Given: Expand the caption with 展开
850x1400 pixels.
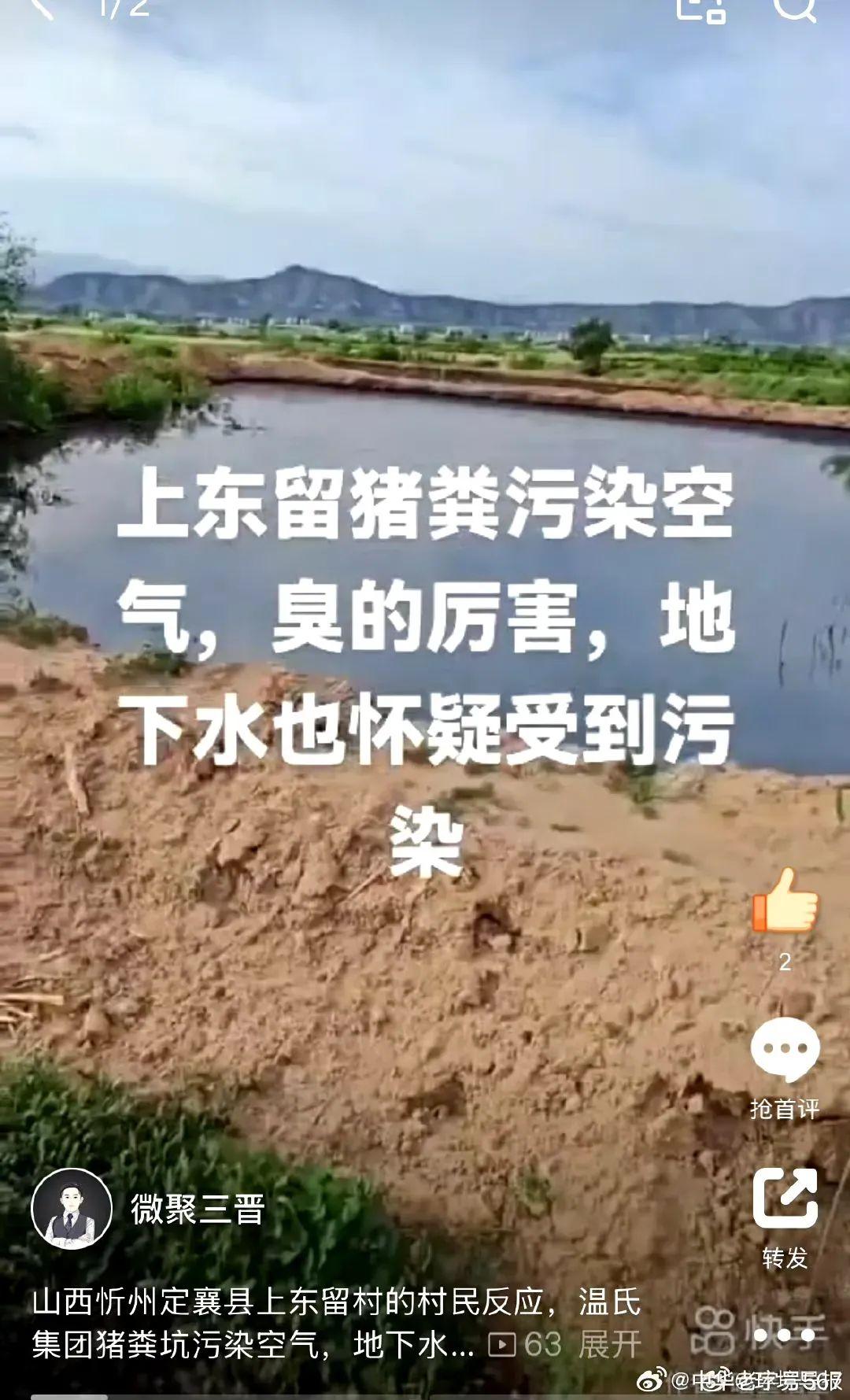Looking at the screenshot, I should pyautogui.click(x=610, y=1344).
